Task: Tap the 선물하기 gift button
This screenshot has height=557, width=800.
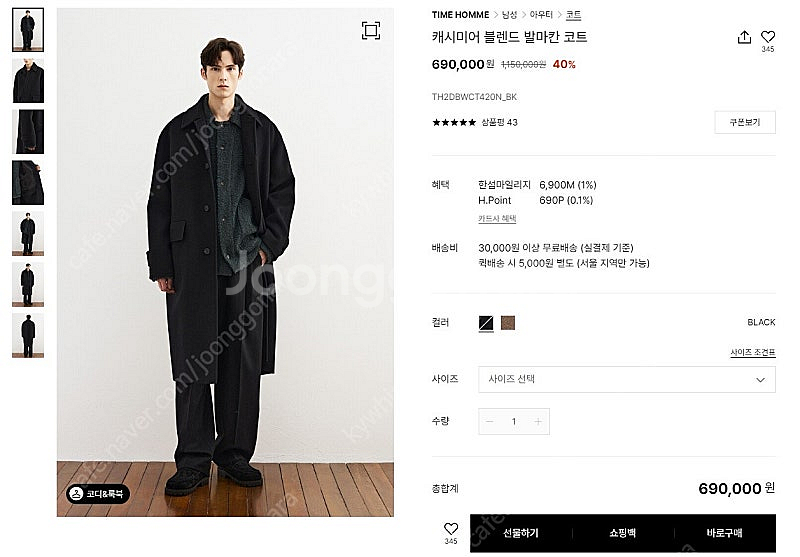Action: [520, 533]
